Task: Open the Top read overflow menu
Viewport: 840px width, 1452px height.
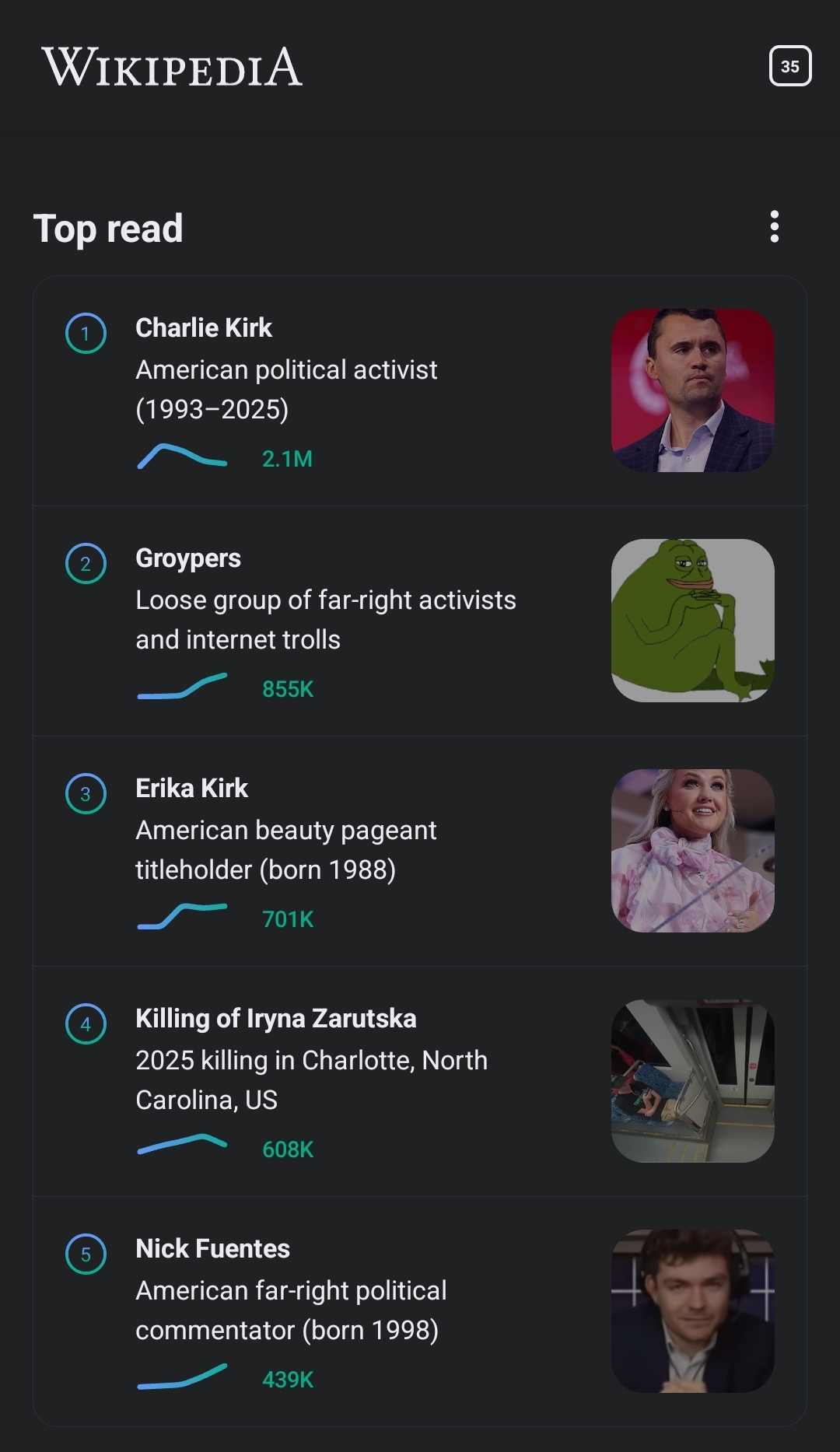Action: [x=774, y=226]
